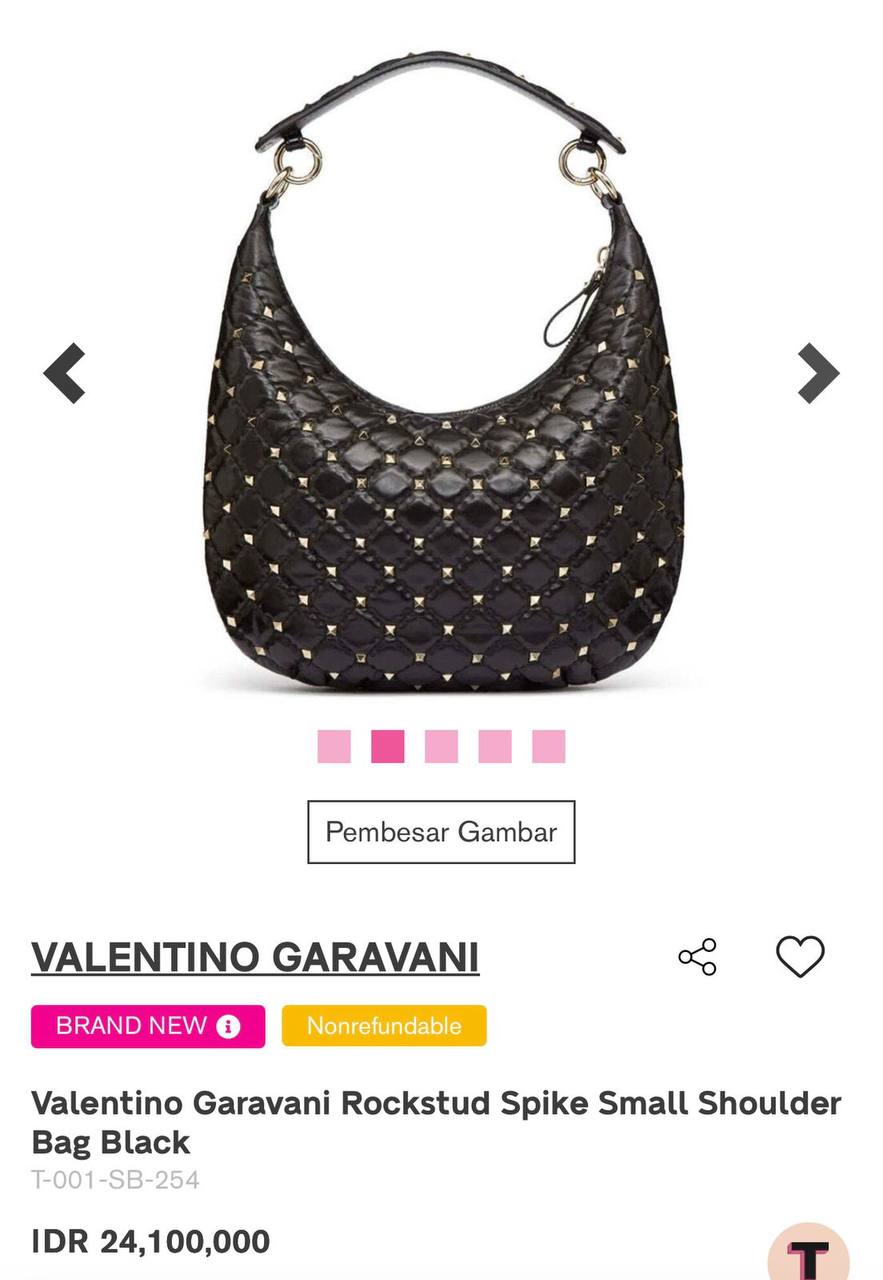The image size is (883, 1280).
Task: Open the Brand New info badge
Action: coord(229,1026)
